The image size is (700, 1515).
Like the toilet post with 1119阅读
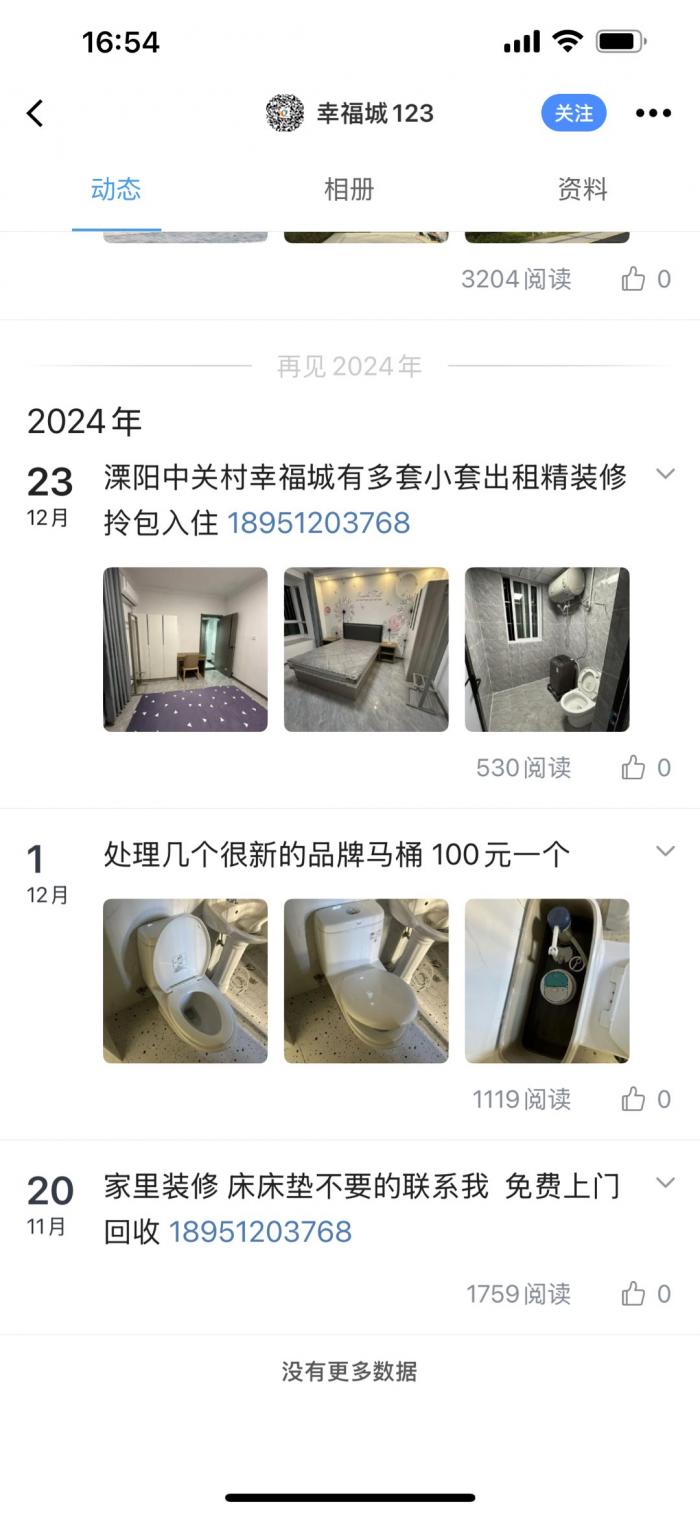coord(645,1099)
